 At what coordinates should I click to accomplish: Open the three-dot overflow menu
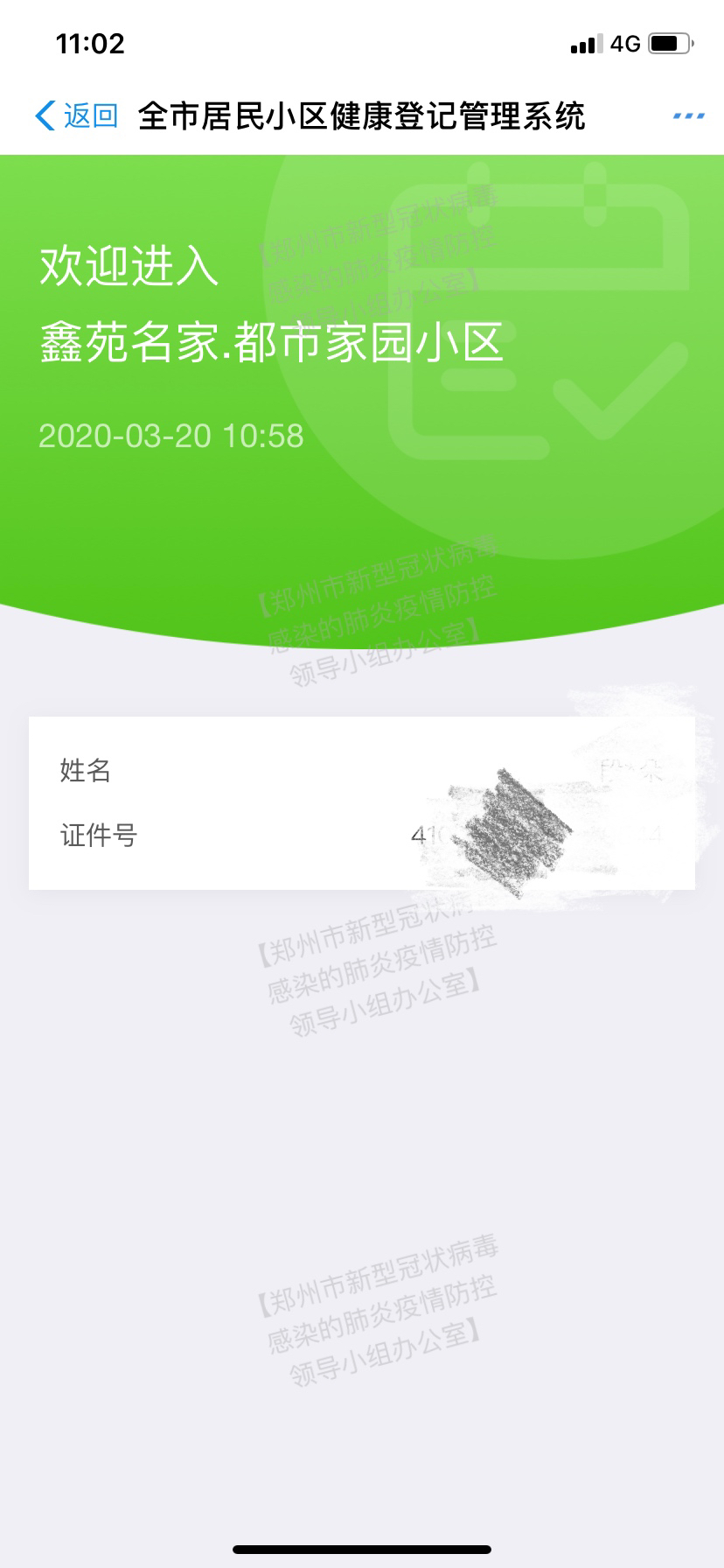tap(688, 115)
